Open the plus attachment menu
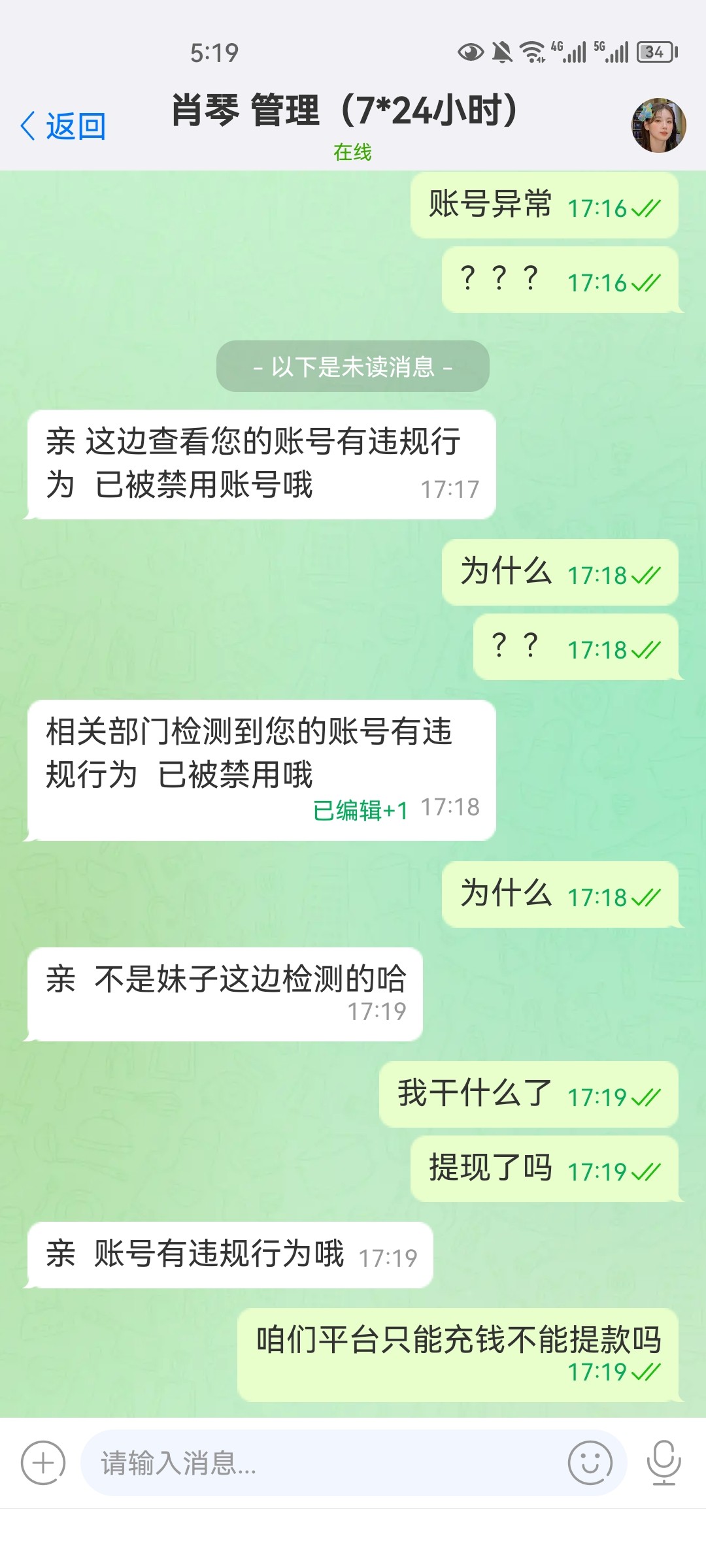 tap(43, 1463)
